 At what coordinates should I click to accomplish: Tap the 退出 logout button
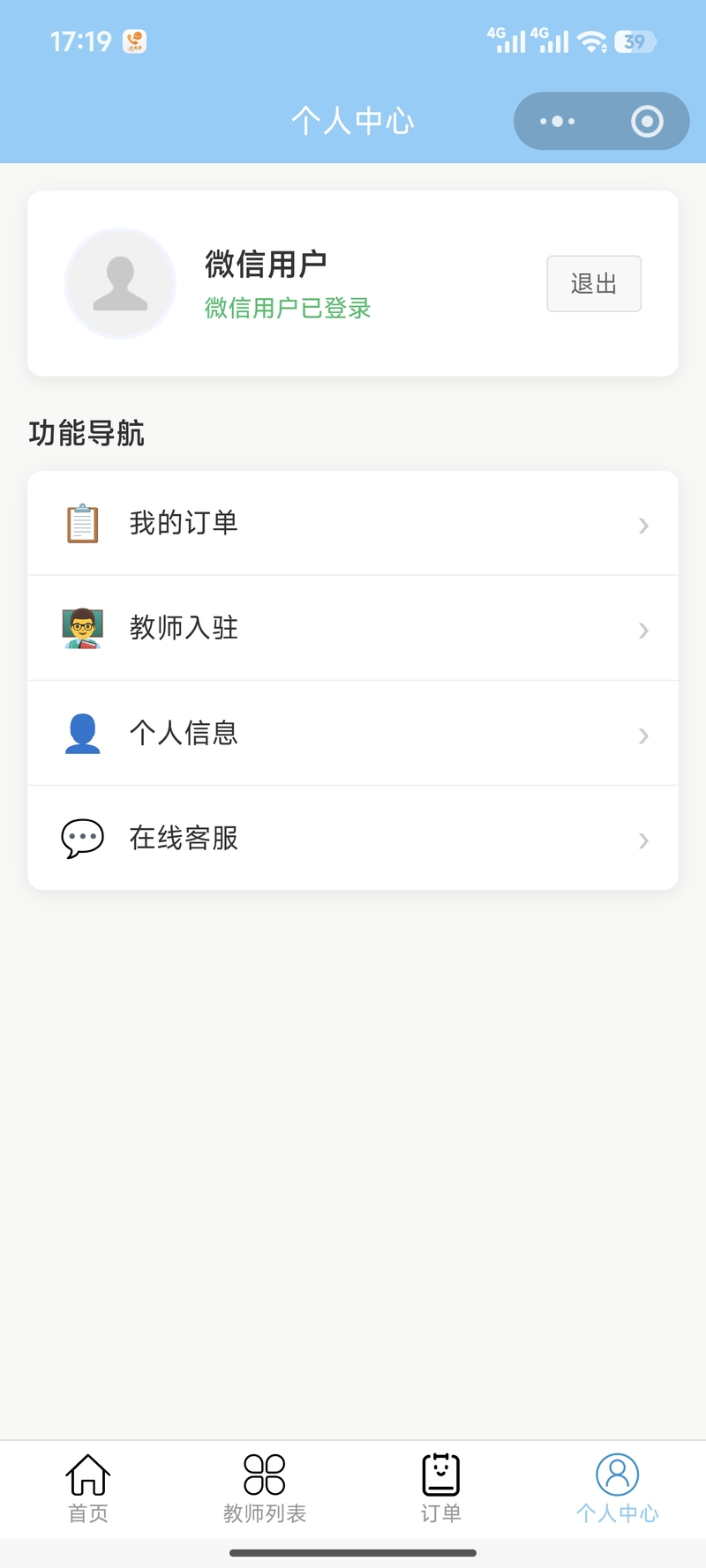click(x=594, y=284)
